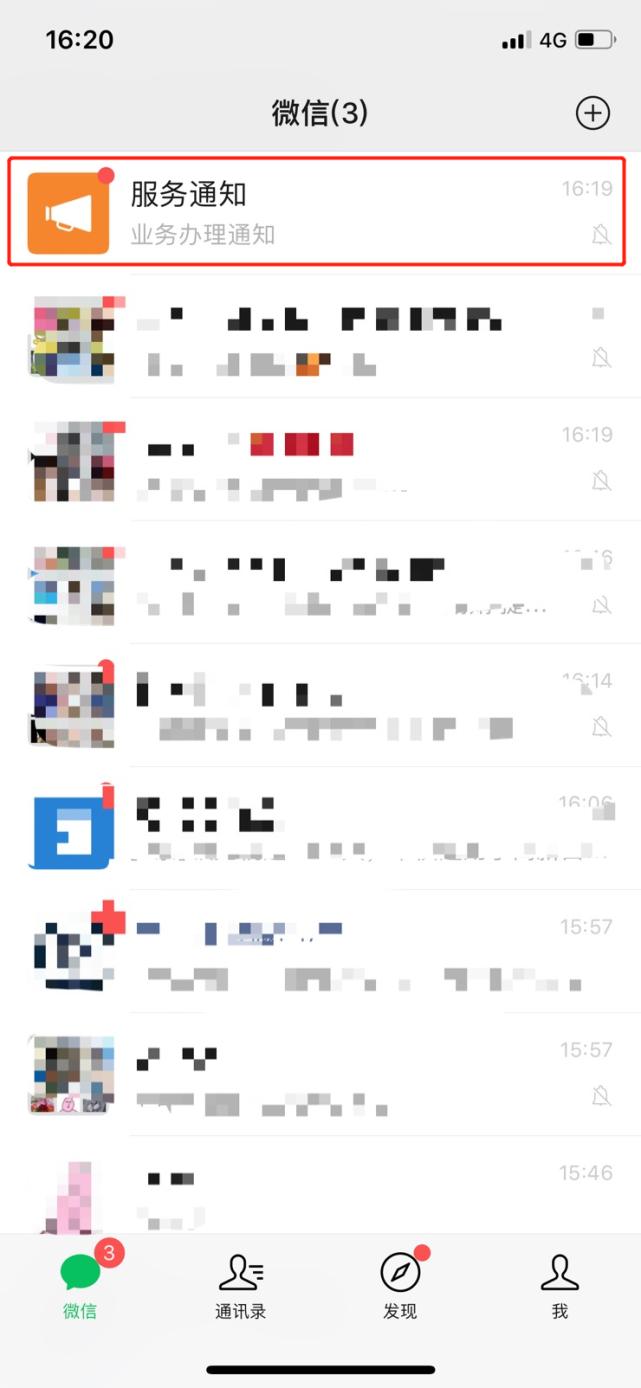Open the plus menu in top bar

click(x=592, y=113)
